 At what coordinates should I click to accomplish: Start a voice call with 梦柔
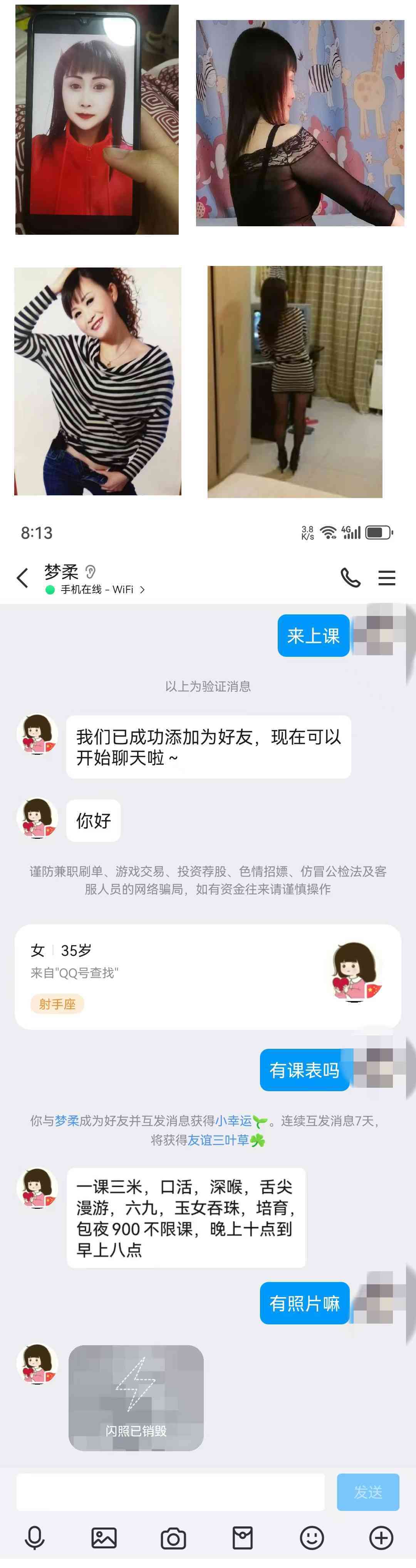pos(350,578)
